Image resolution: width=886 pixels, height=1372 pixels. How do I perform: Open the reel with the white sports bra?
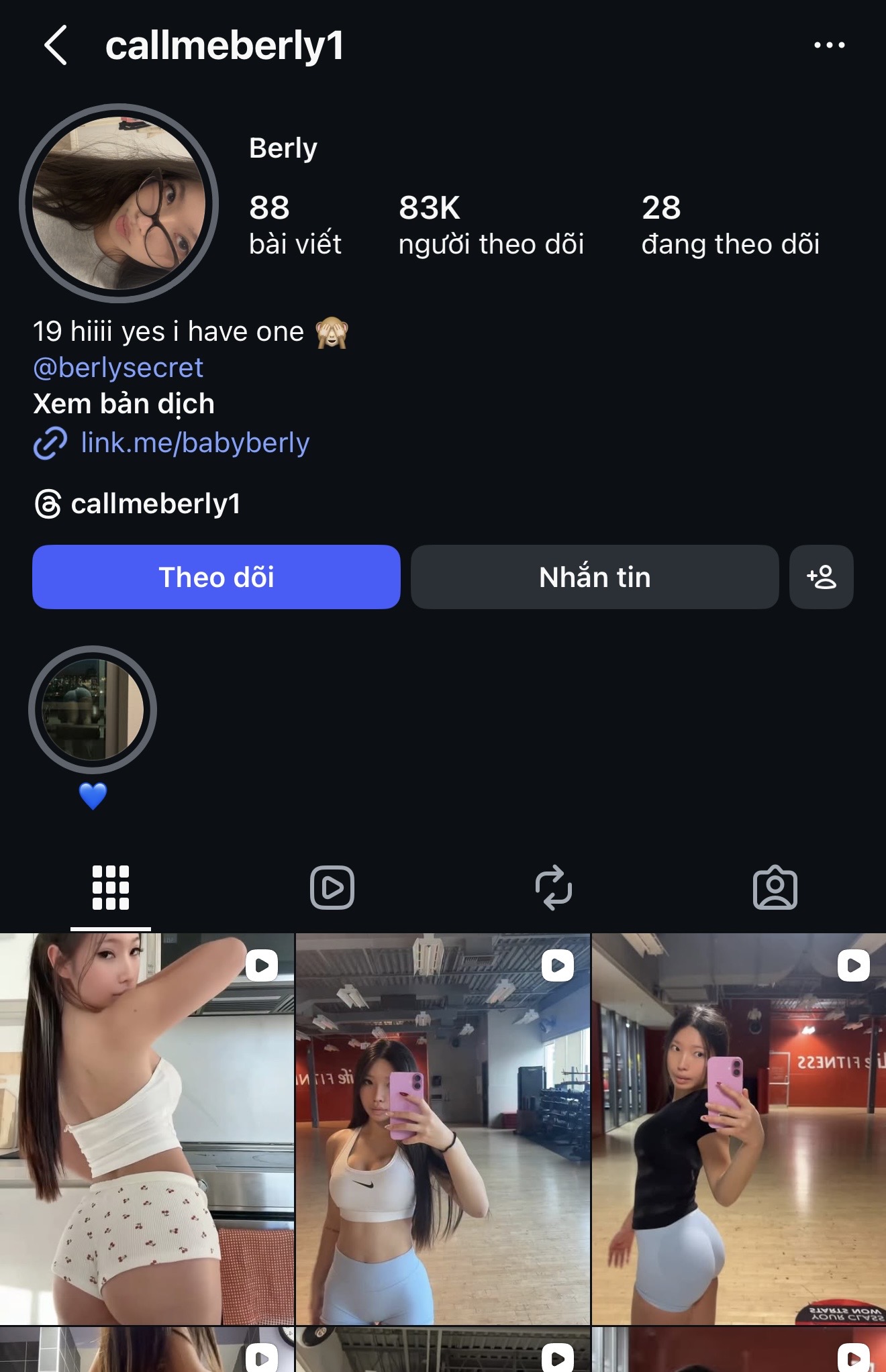[443, 1128]
